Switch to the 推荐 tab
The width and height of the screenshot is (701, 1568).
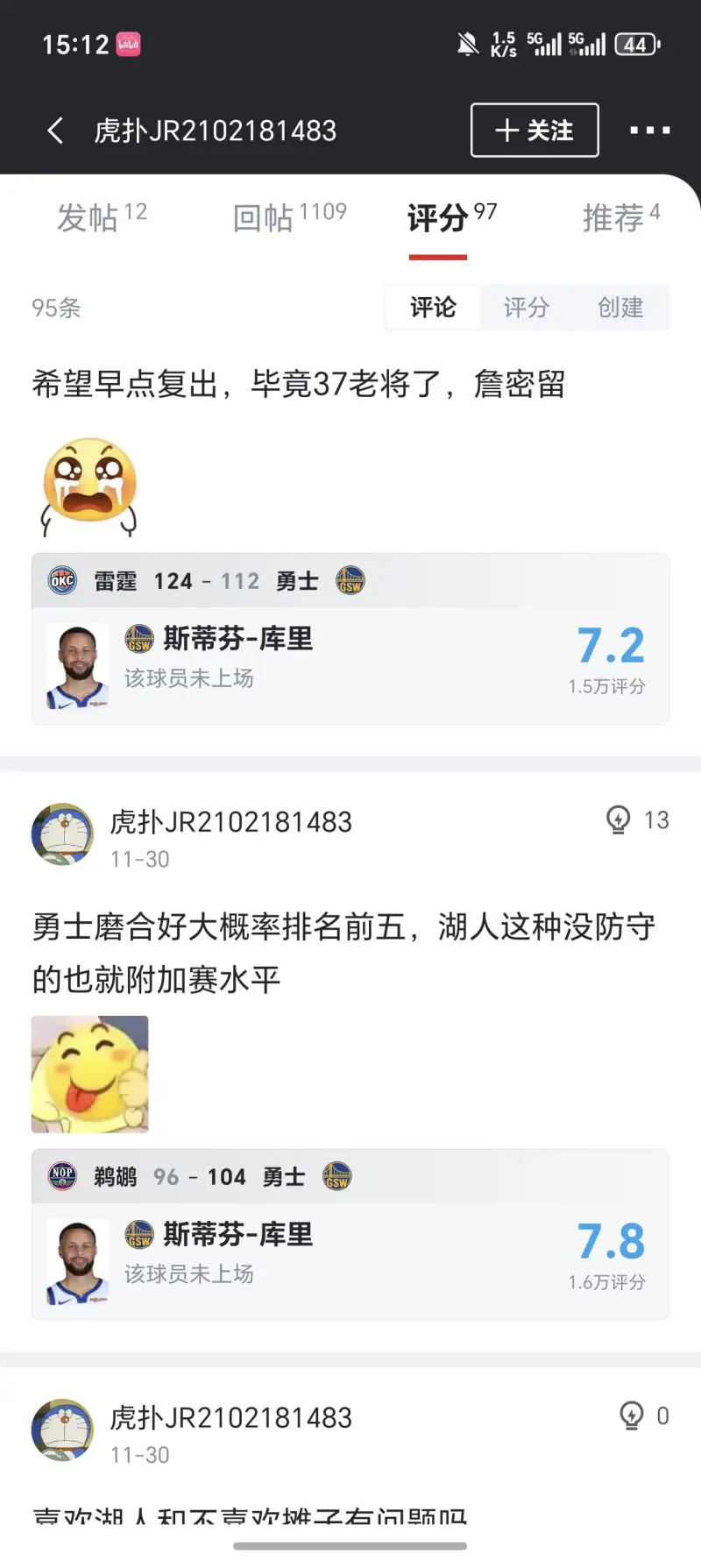620,217
